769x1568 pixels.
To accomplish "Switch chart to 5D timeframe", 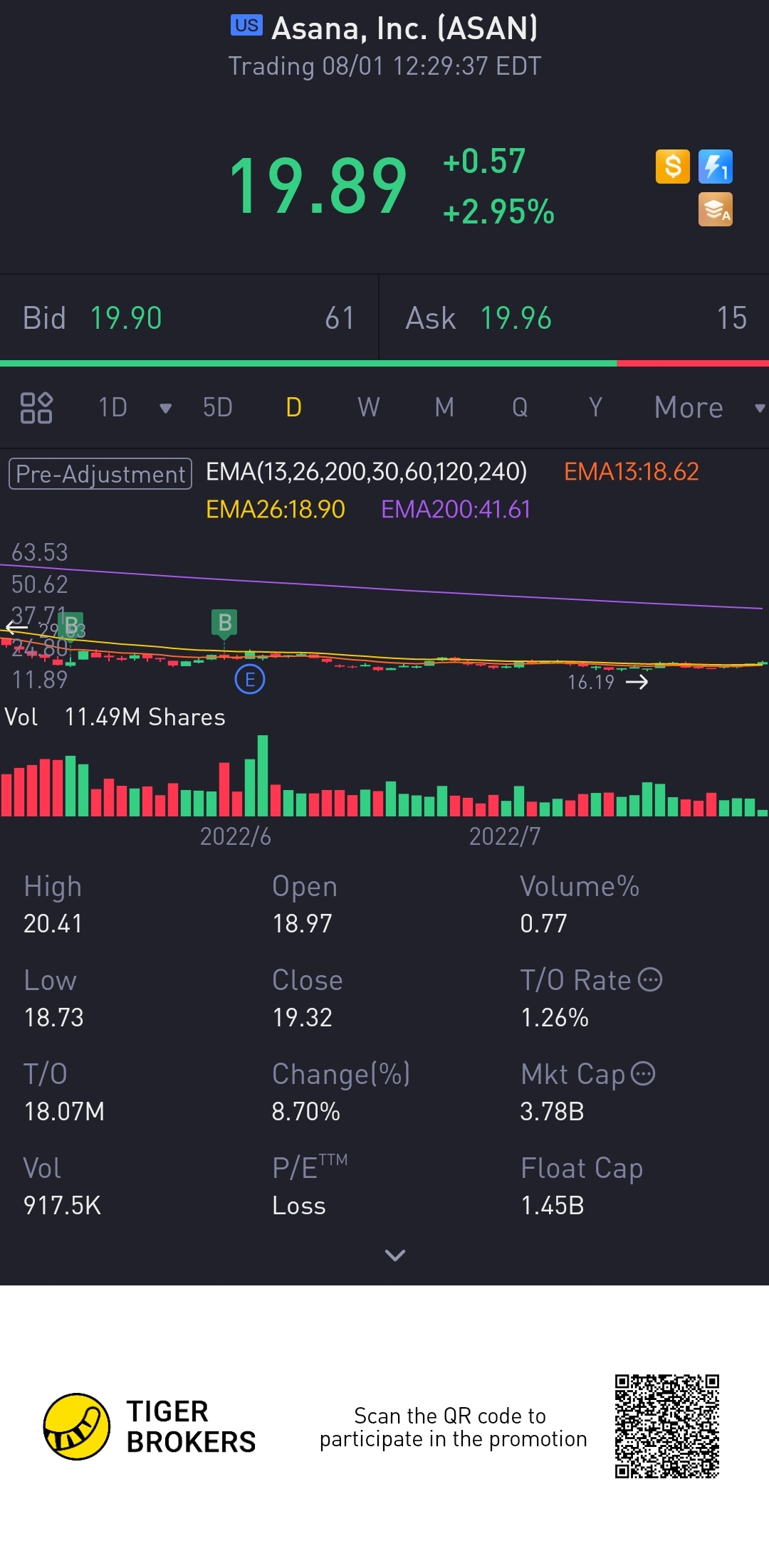I will (x=218, y=408).
